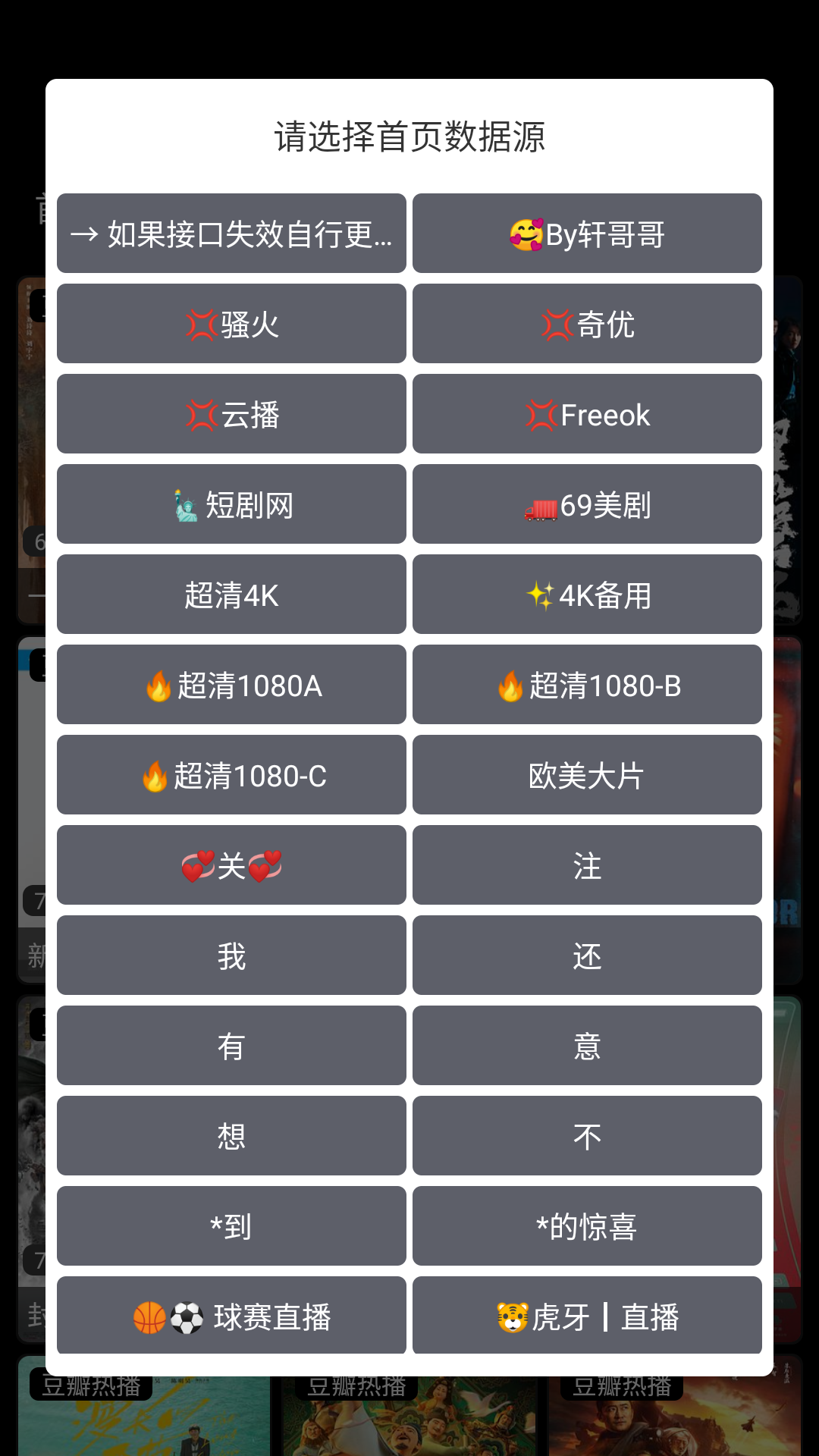
Task: Select 欧美大片 source
Action: [x=587, y=775]
